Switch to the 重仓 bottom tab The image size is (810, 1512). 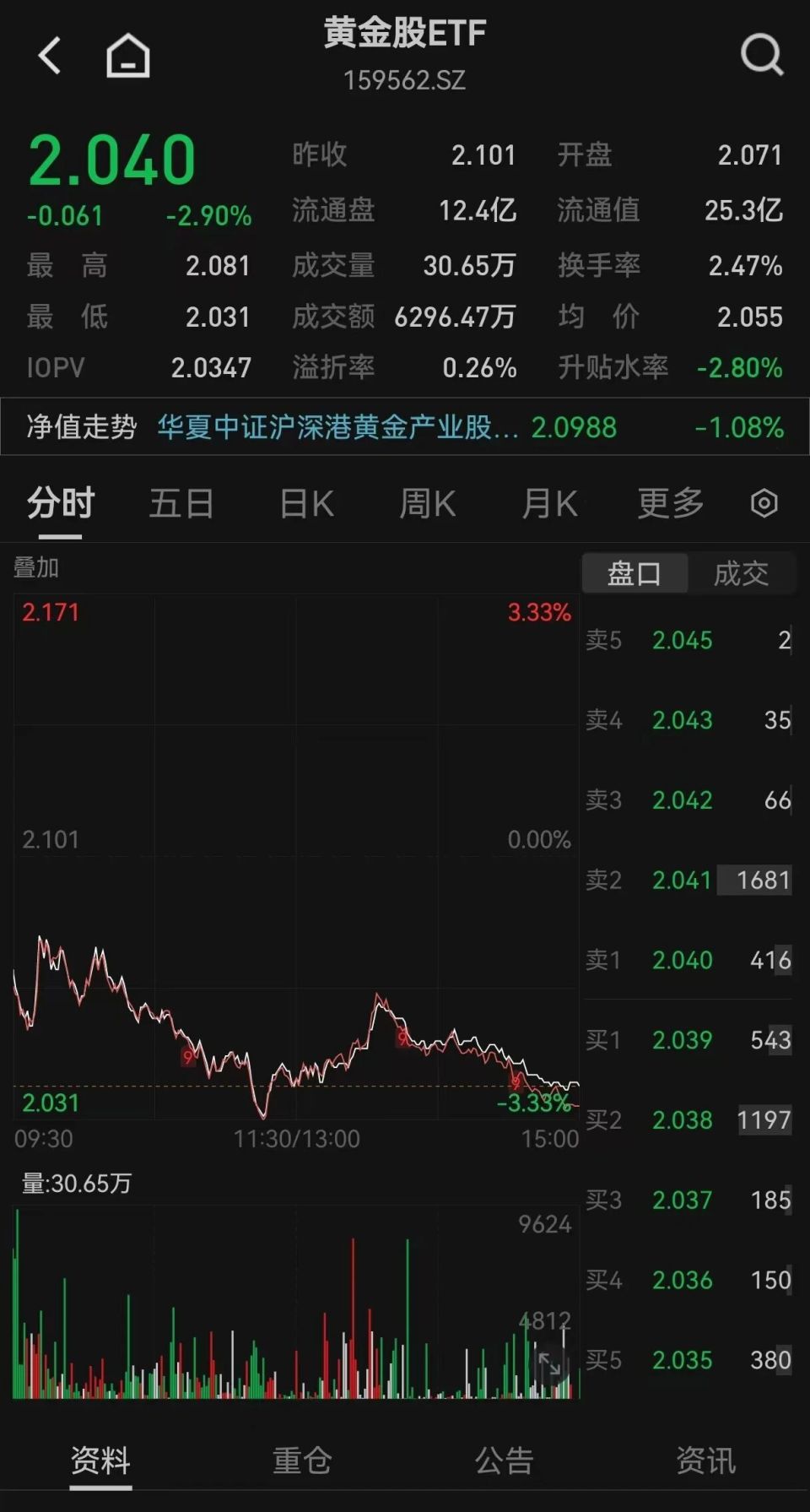click(x=302, y=1459)
